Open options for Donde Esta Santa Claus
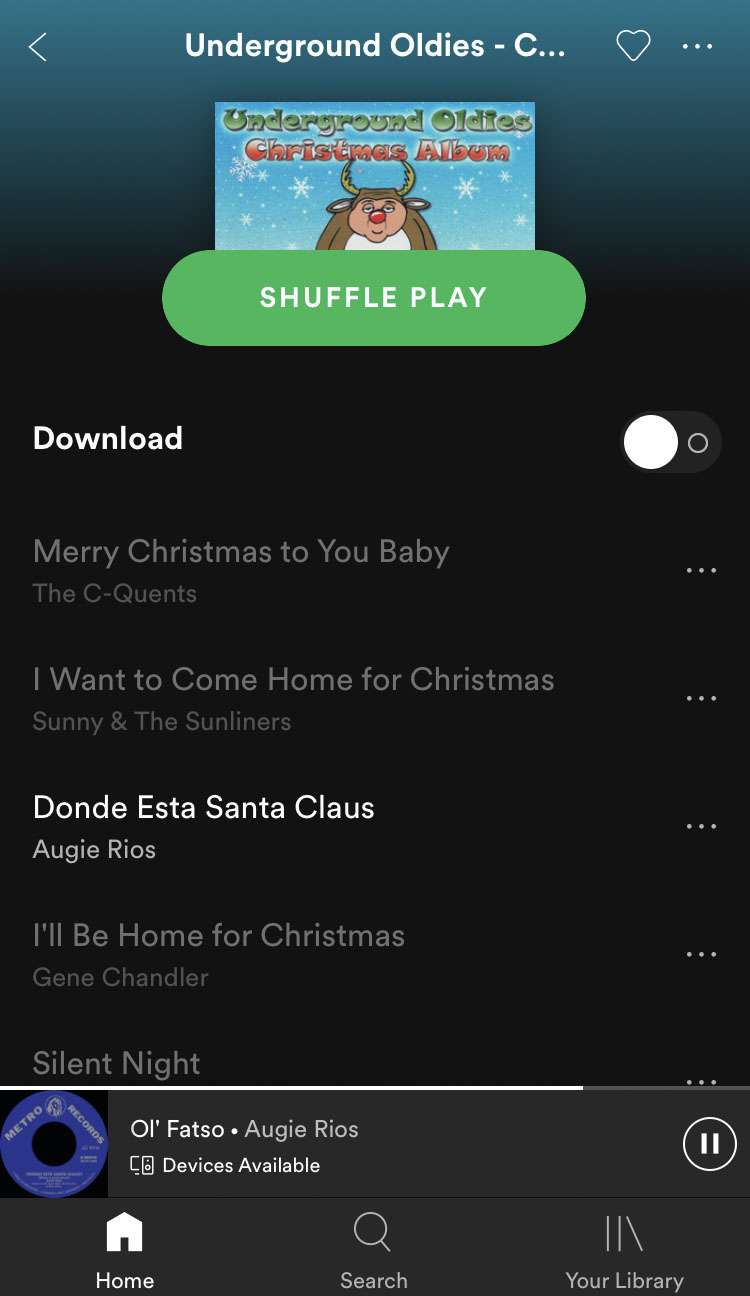The height and width of the screenshot is (1296, 750). click(701, 827)
